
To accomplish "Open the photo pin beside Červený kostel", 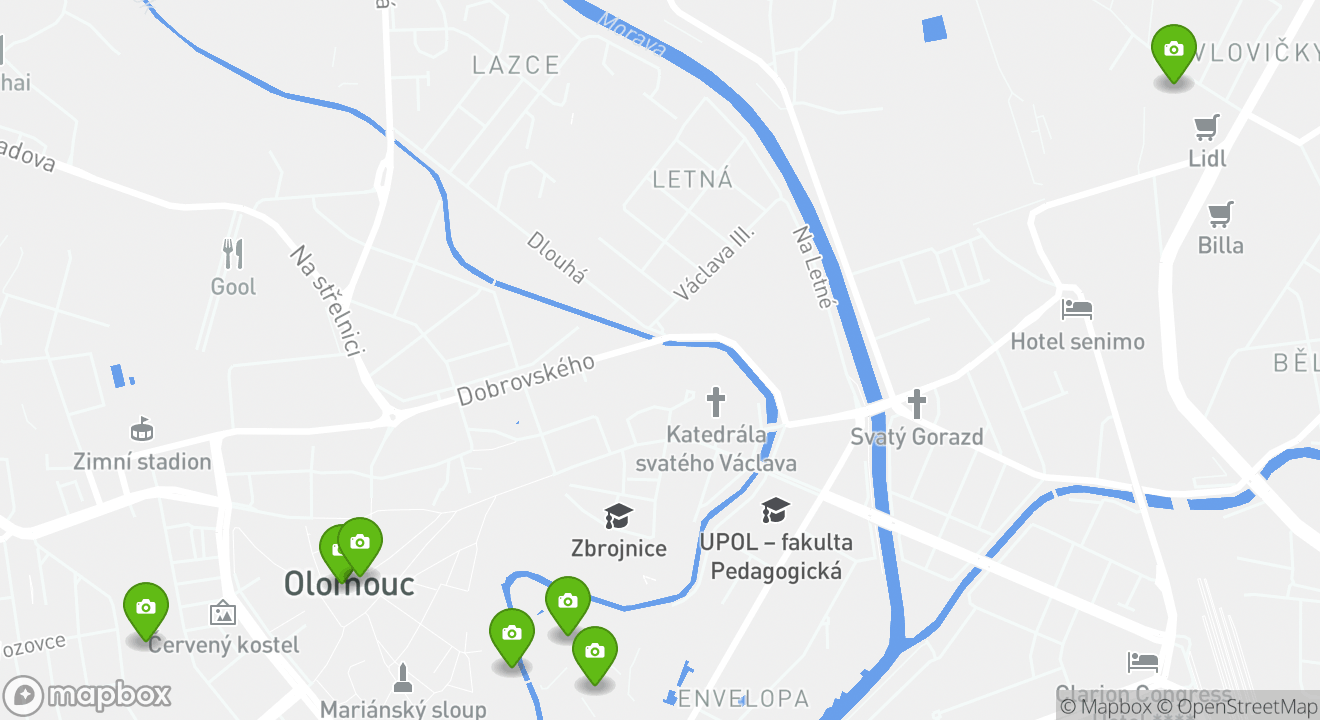I will click(x=146, y=608).
